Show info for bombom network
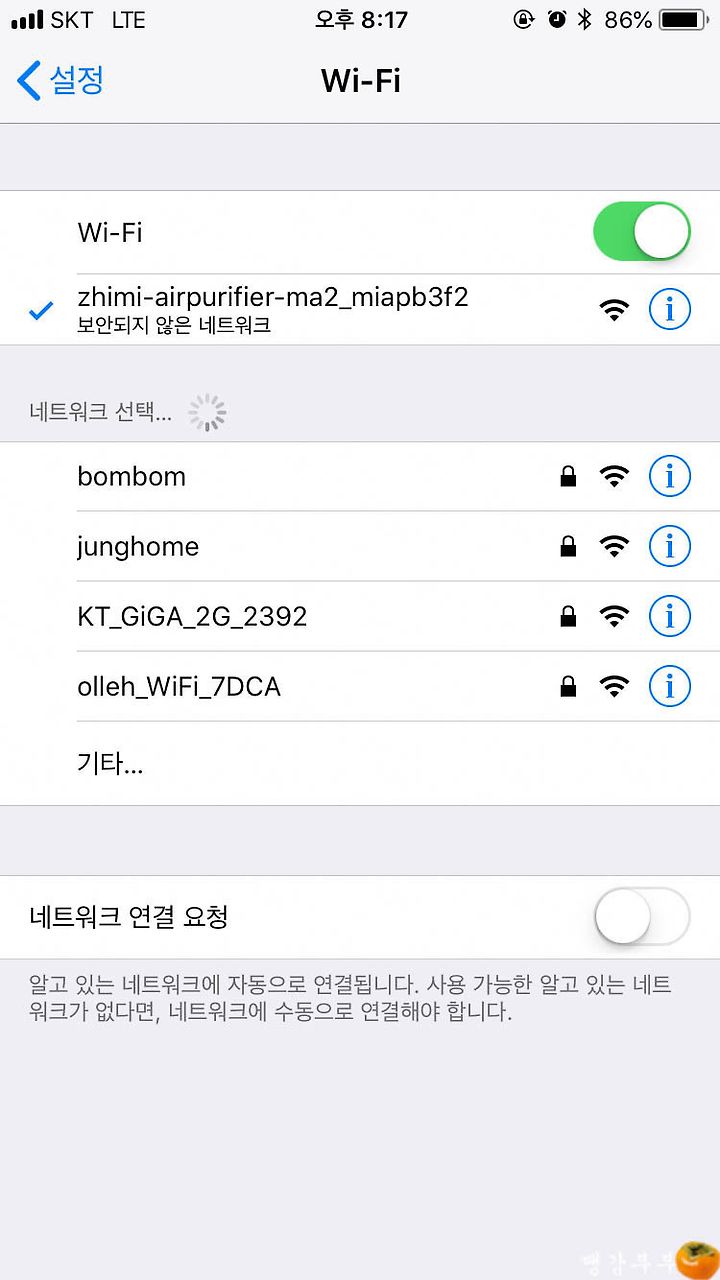 pos(670,477)
